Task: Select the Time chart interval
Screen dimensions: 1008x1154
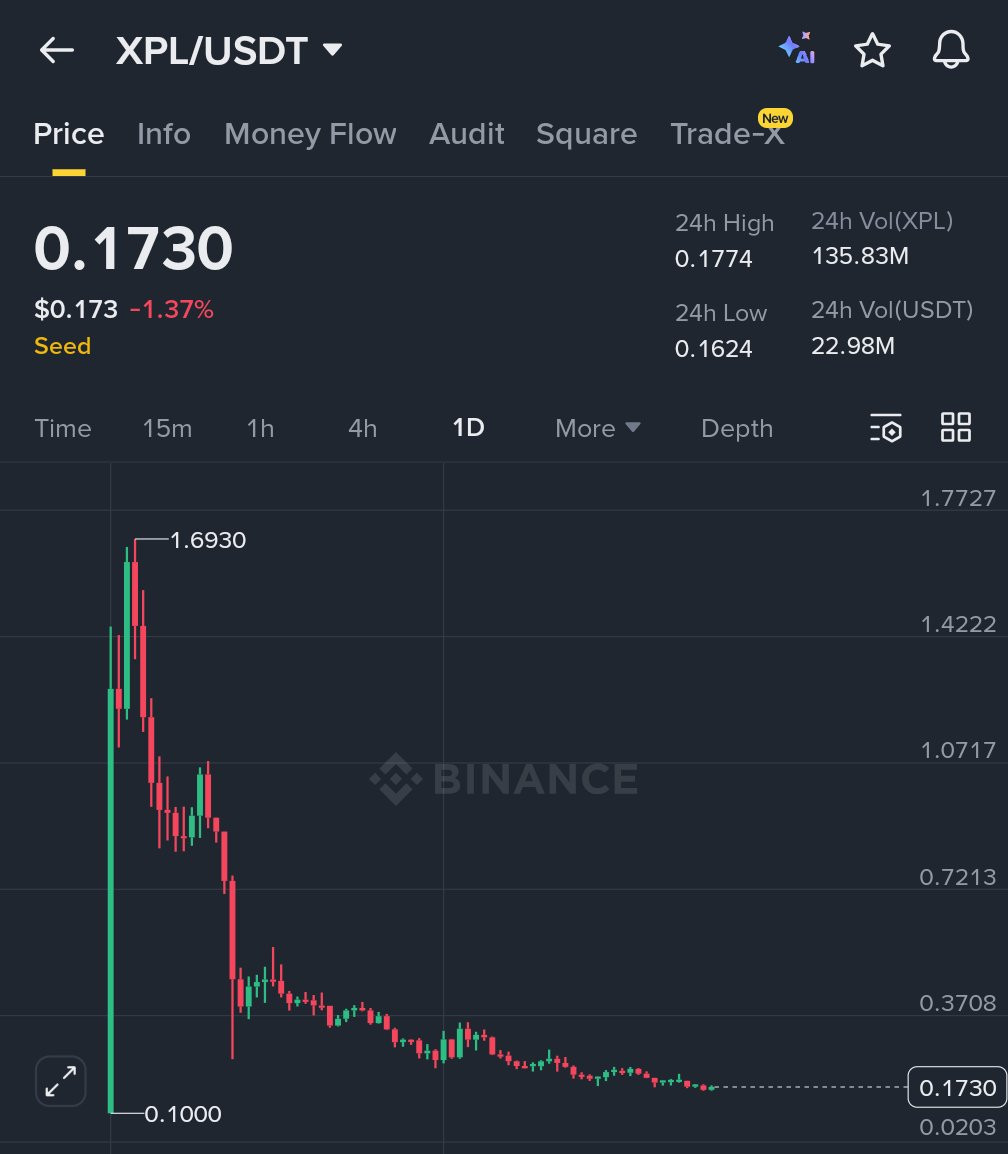Action: pyautogui.click(x=63, y=428)
